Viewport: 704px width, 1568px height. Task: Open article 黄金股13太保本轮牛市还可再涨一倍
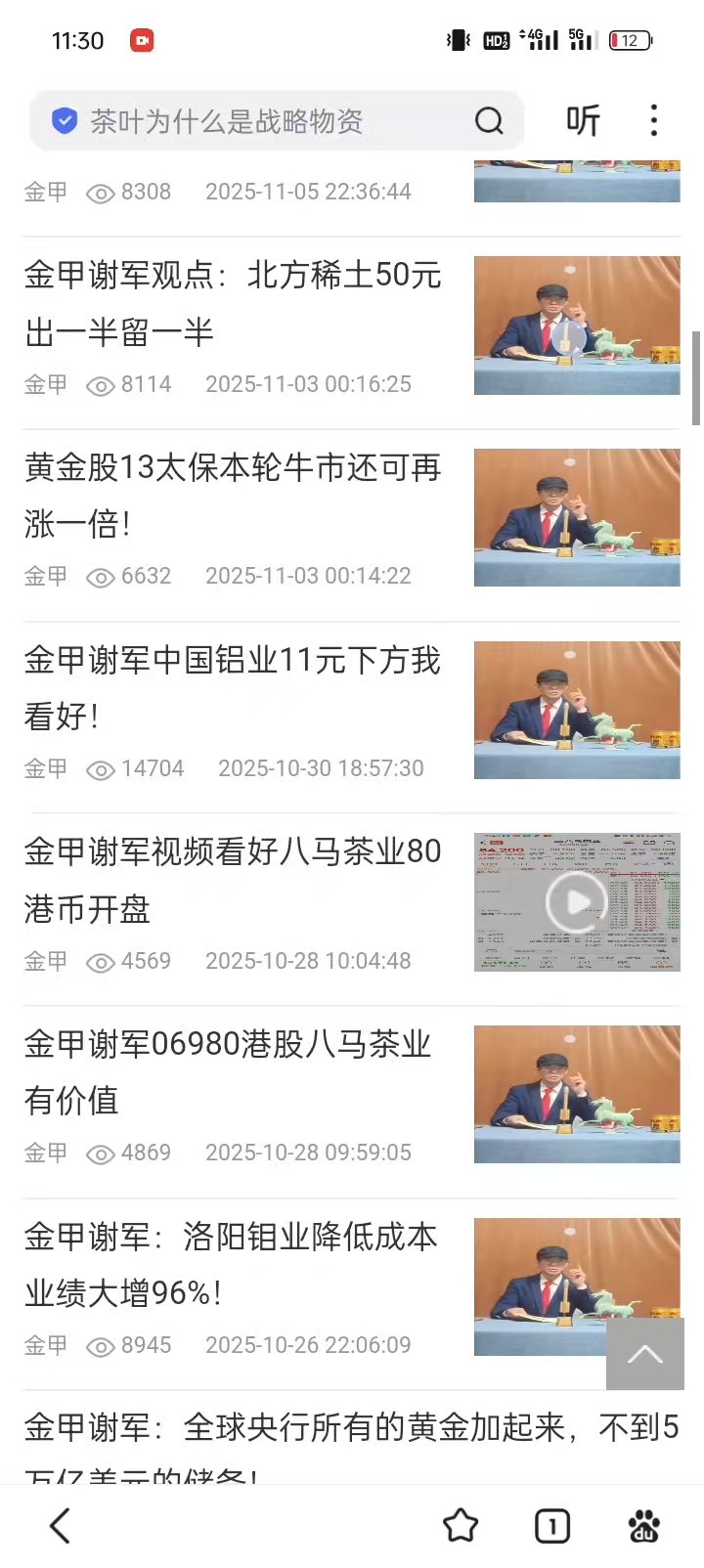(x=233, y=496)
